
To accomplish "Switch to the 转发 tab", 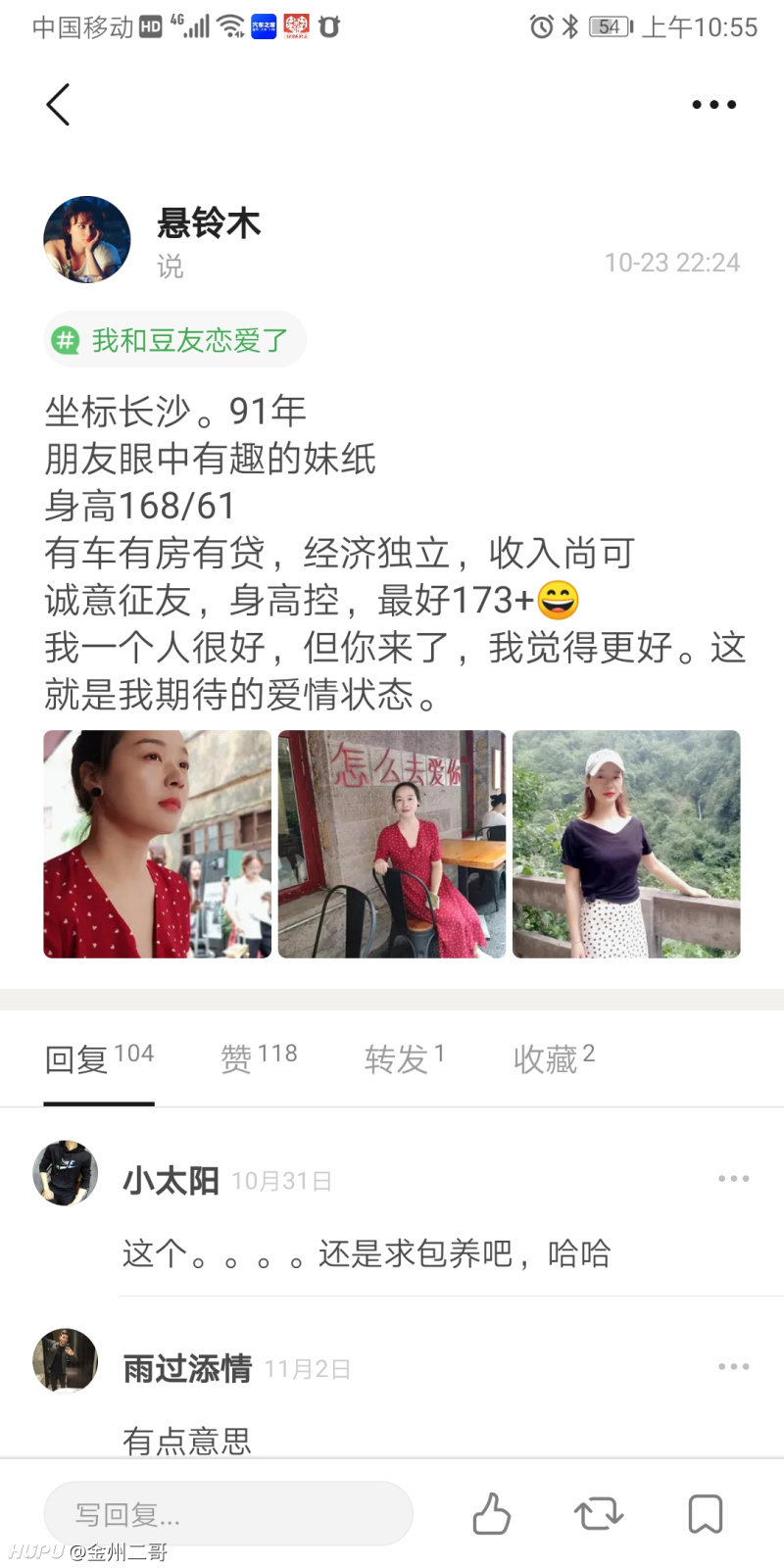I will pos(404,1058).
